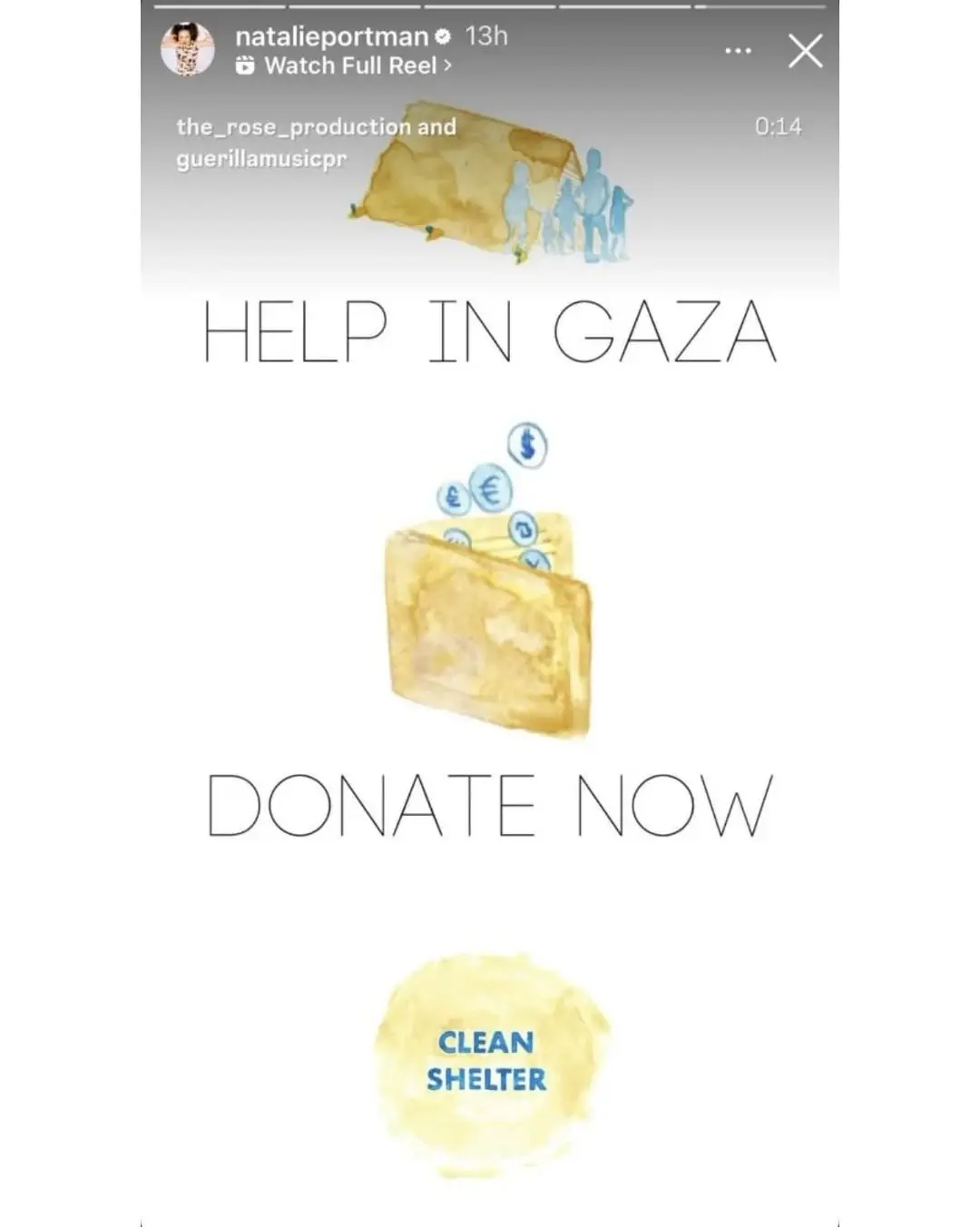Open the story overflow menu
The image size is (980, 1227).
click(738, 51)
